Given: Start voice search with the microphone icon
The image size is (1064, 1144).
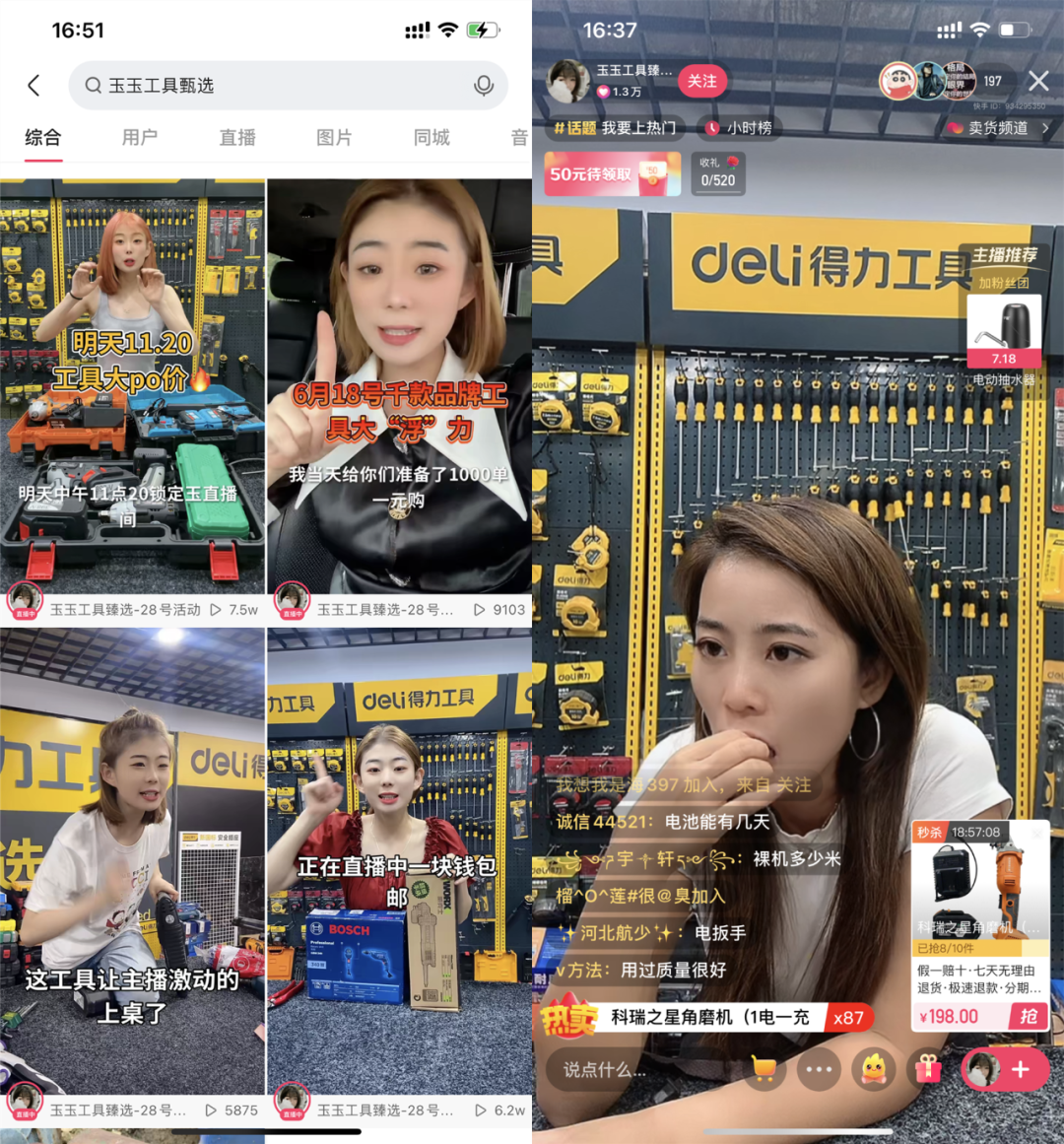Looking at the screenshot, I should [483, 86].
